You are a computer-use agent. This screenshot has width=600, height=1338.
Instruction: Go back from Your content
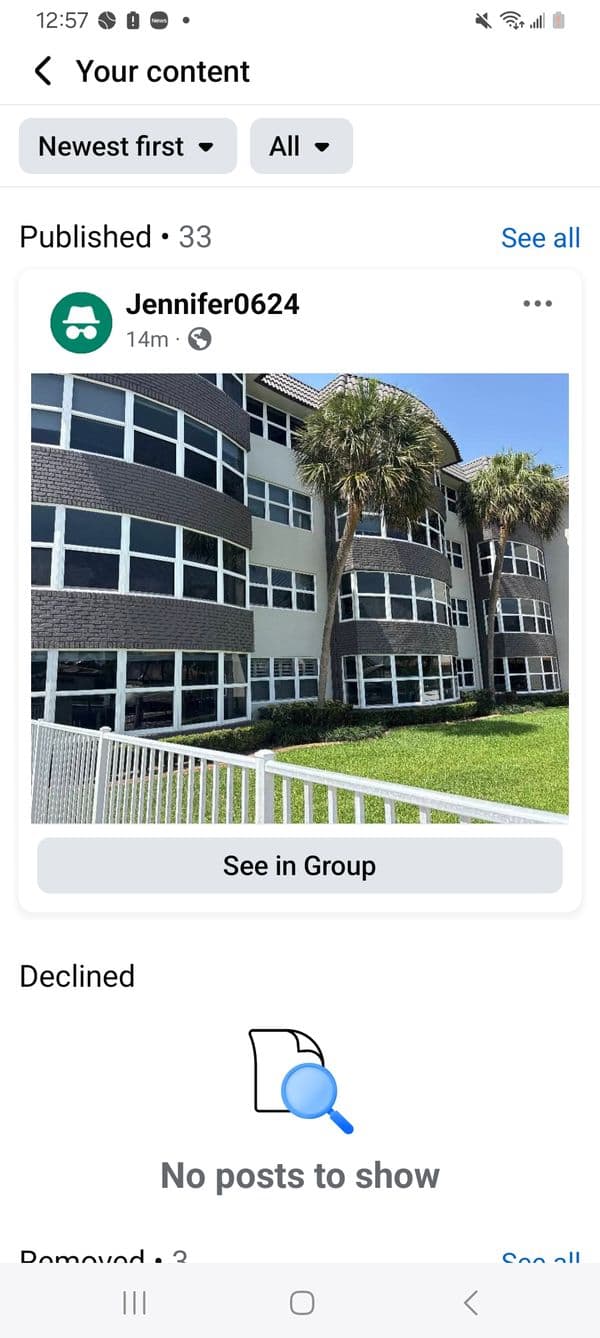[42, 71]
